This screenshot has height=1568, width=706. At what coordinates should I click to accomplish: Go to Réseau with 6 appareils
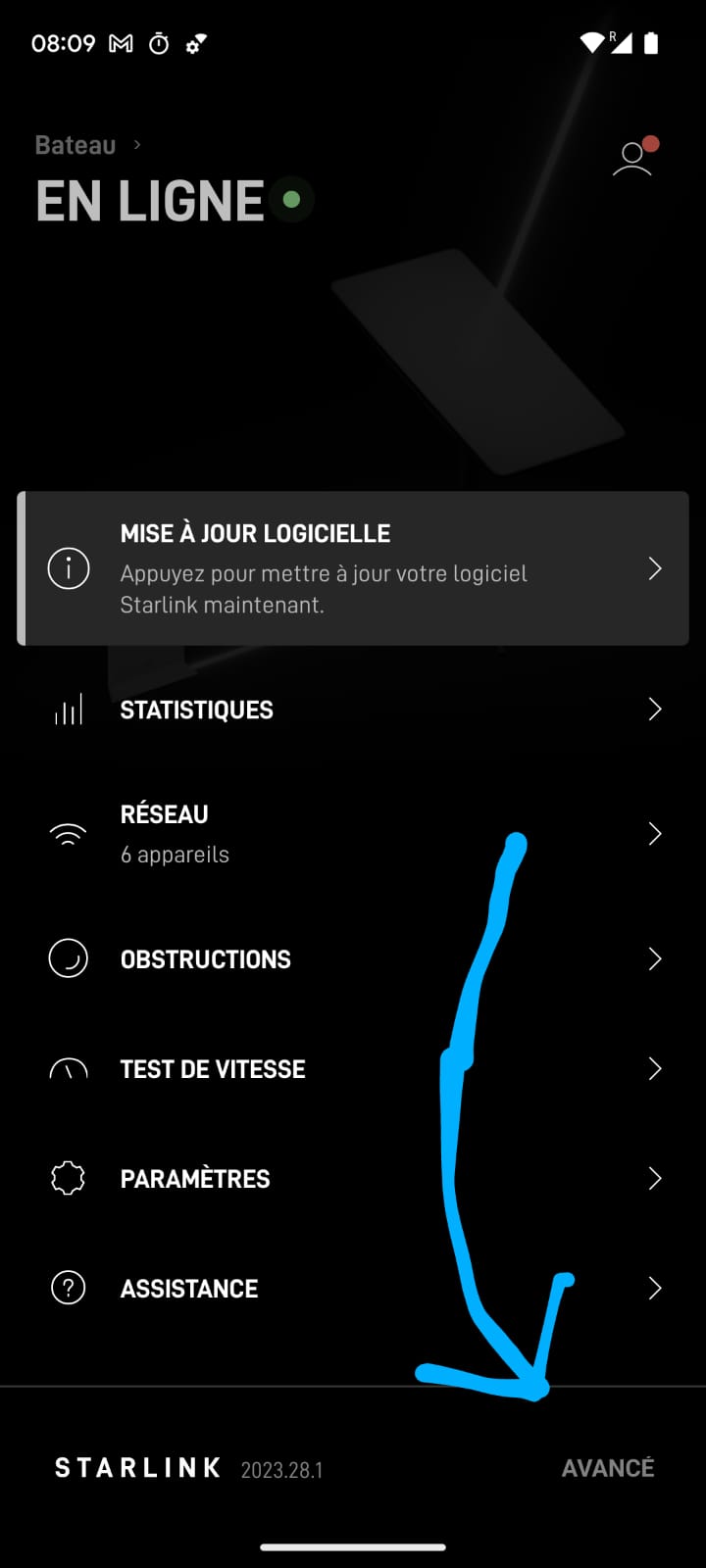(353, 834)
